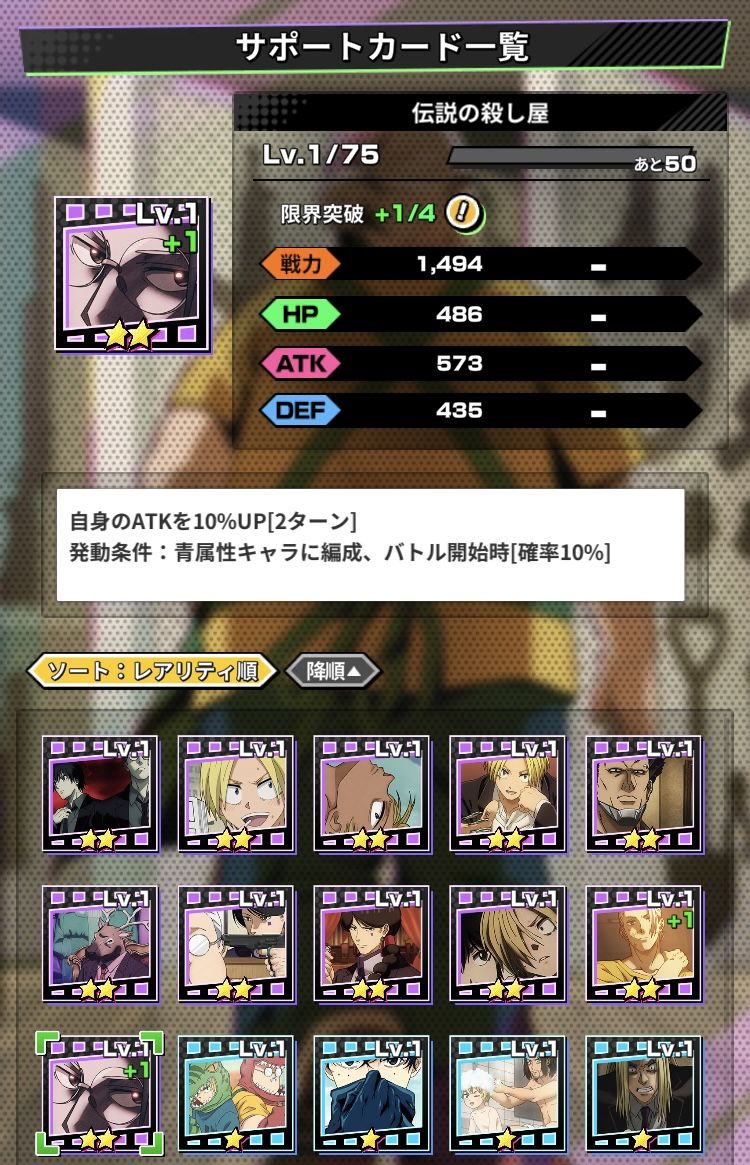Image resolution: width=750 pixels, height=1165 pixels.
Task: Tap the limit break info exclamation icon
Action: click(463, 213)
